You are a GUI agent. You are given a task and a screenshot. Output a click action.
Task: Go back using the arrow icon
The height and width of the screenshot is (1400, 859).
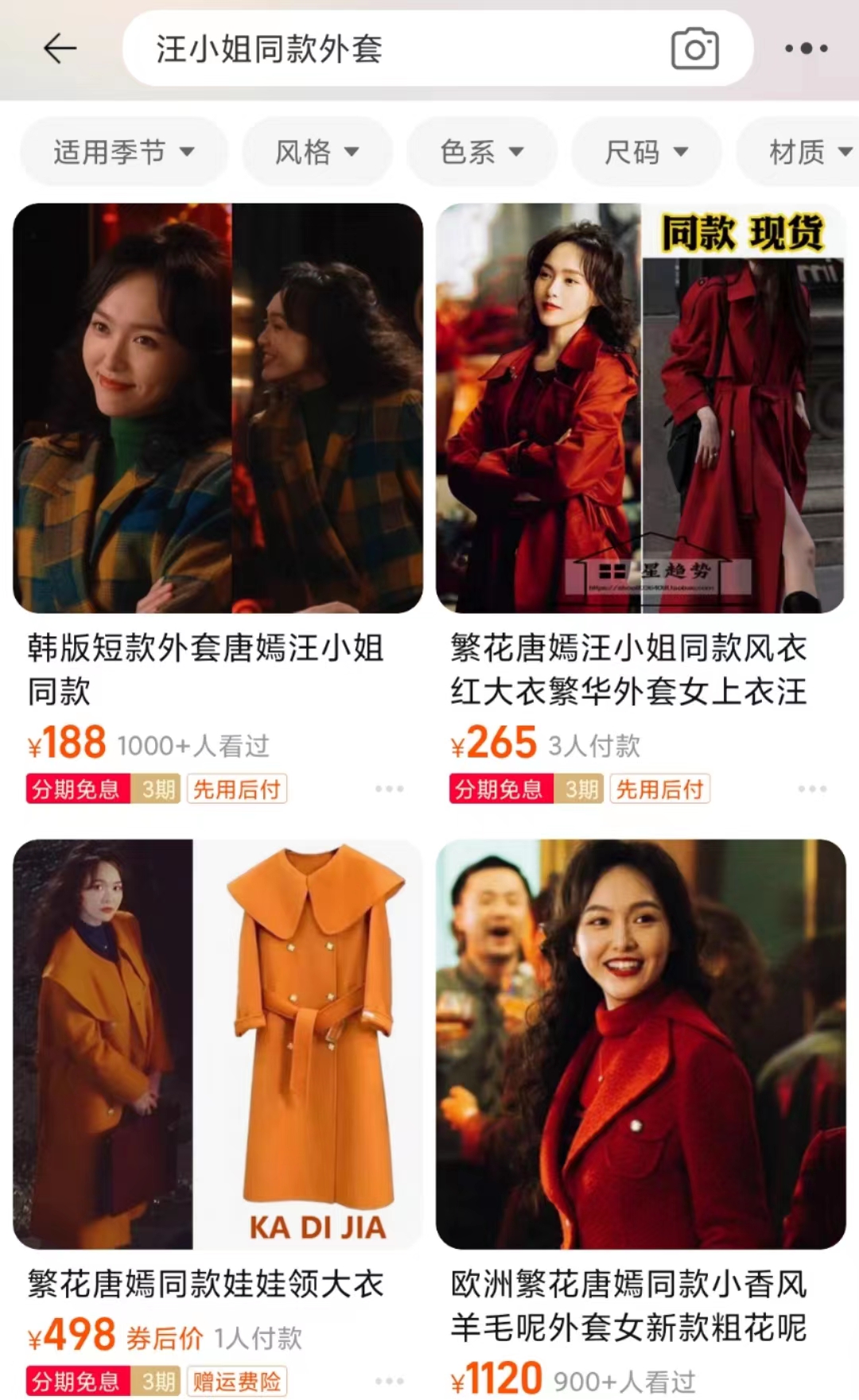[x=60, y=49]
